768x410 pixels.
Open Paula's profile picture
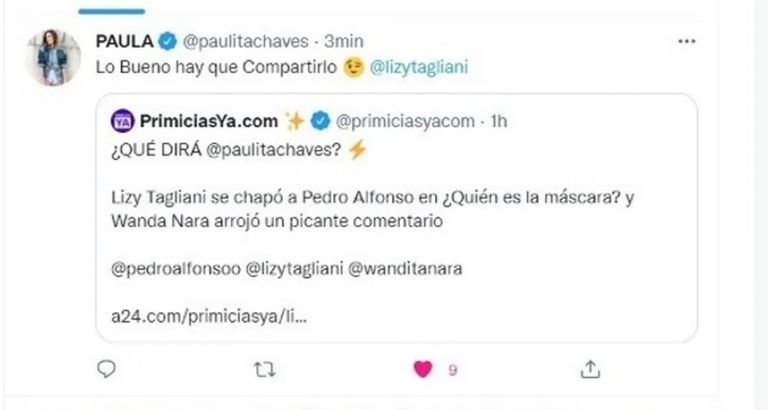coord(52,56)
